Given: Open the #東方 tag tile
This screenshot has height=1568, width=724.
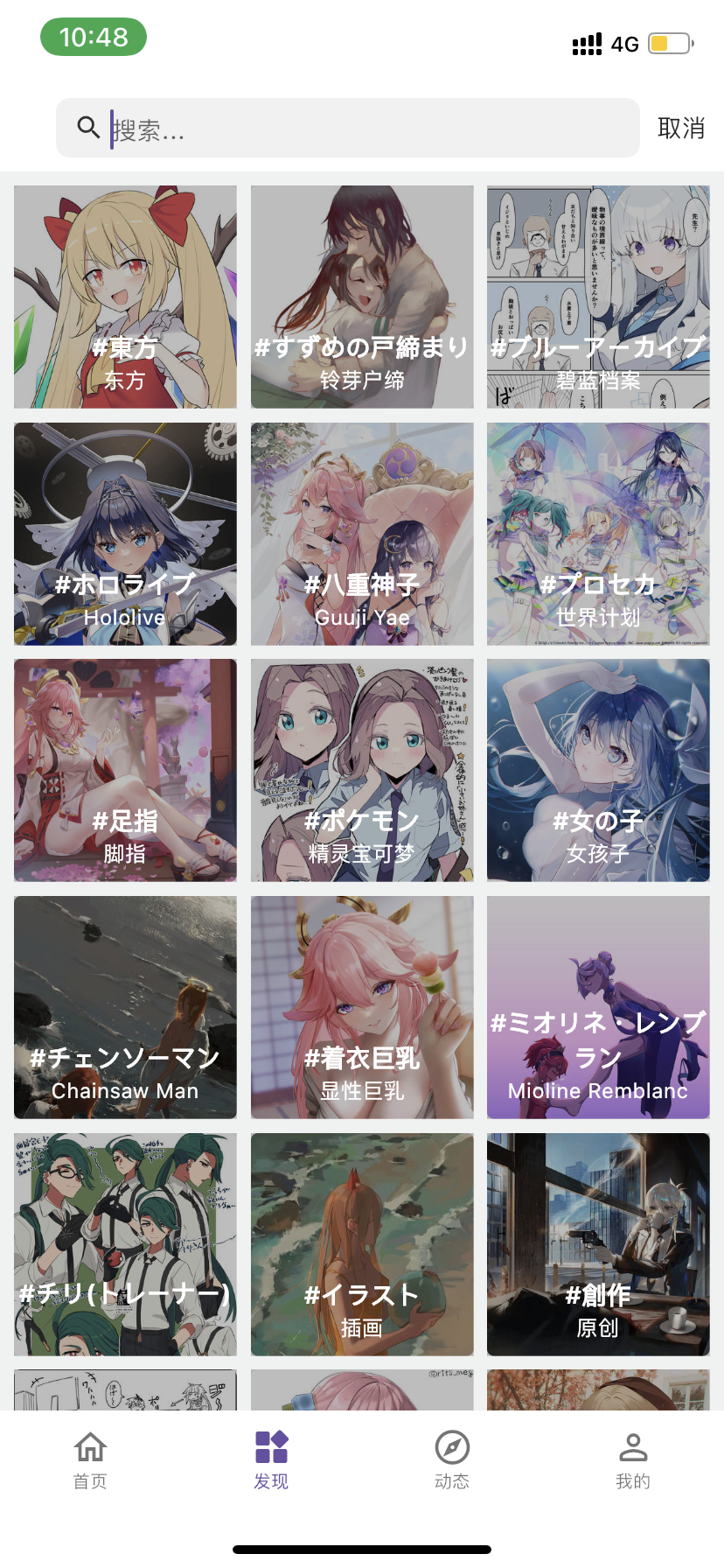Looking at the screenshot, I should [125, 297].
